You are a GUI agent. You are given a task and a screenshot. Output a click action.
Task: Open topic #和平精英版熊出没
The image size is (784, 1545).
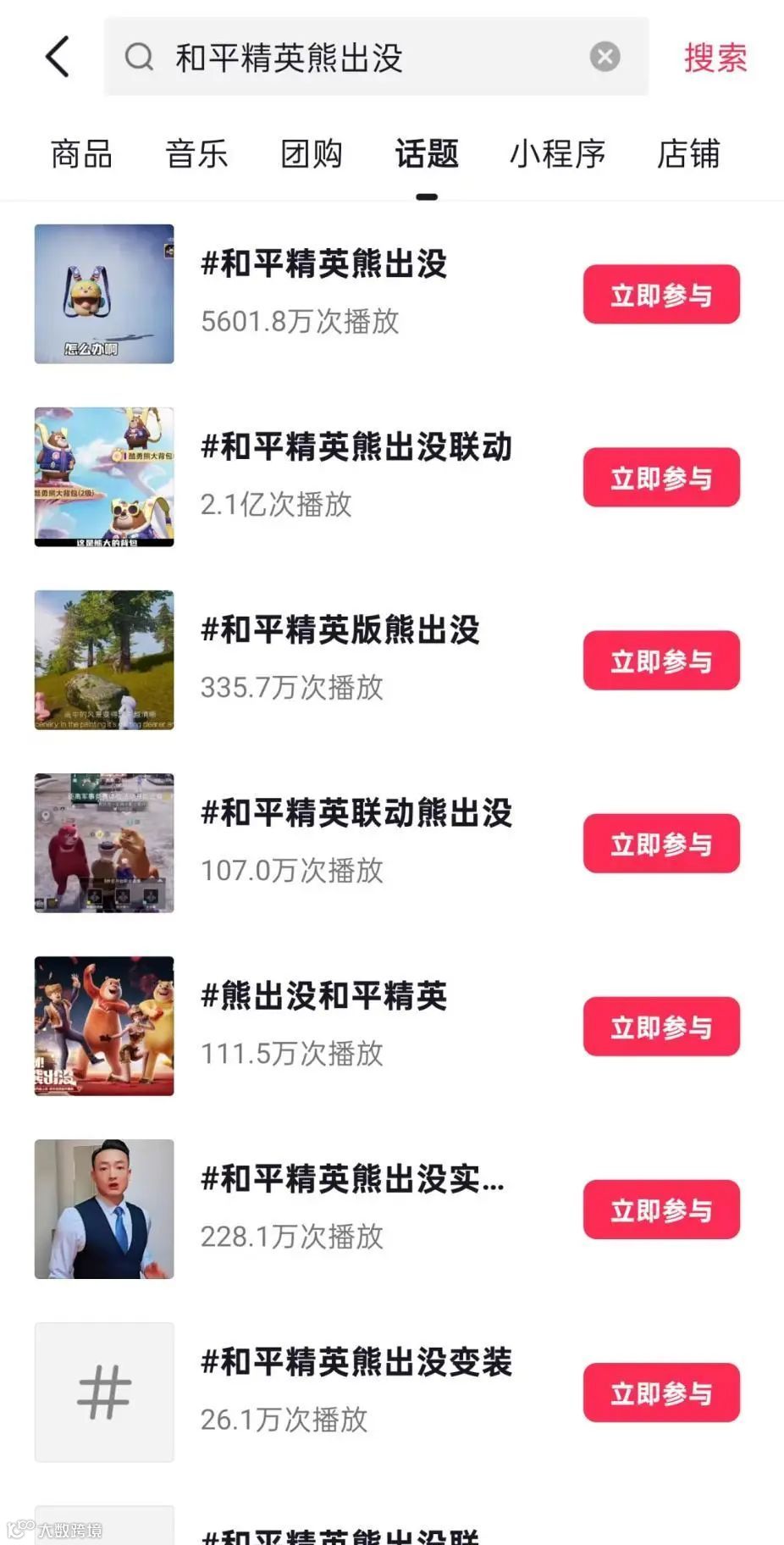coord(340,630)
